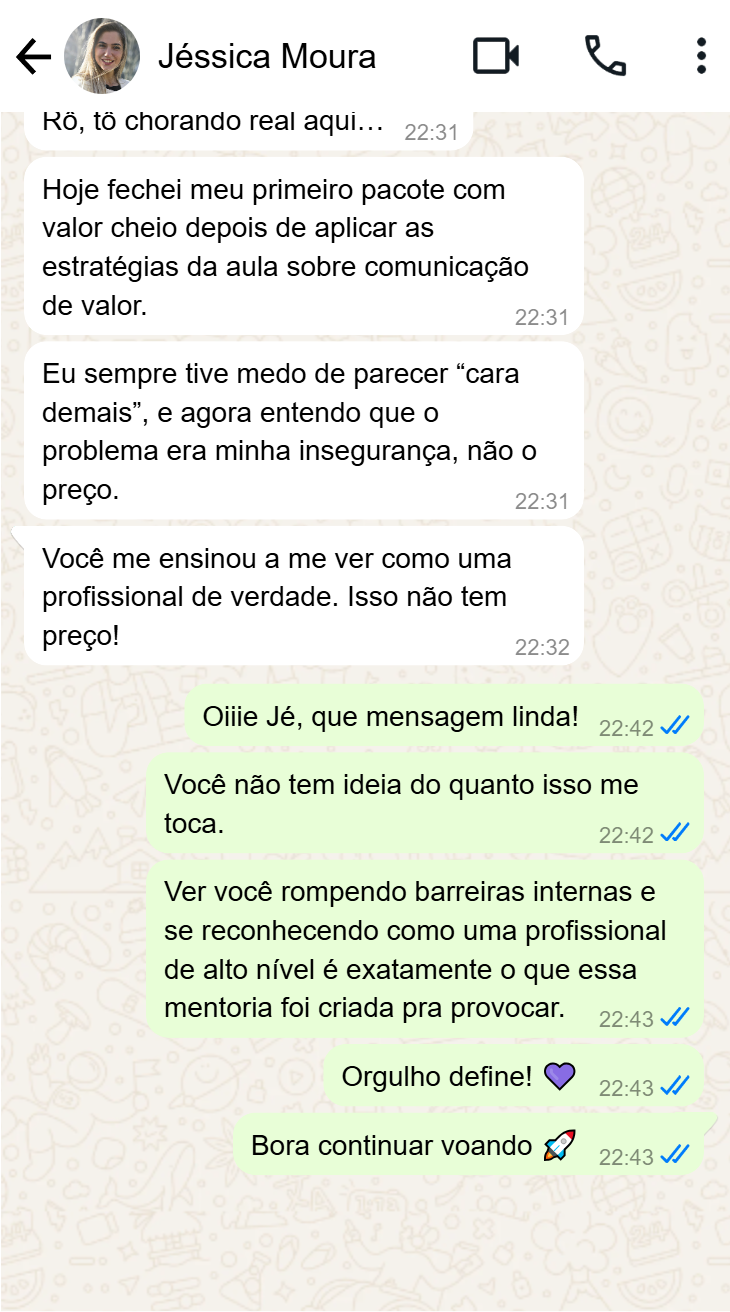Start a video call with Jéssica
This screenshot has height=1312, width=730.
pyautogui.click(x=496, y=56)
